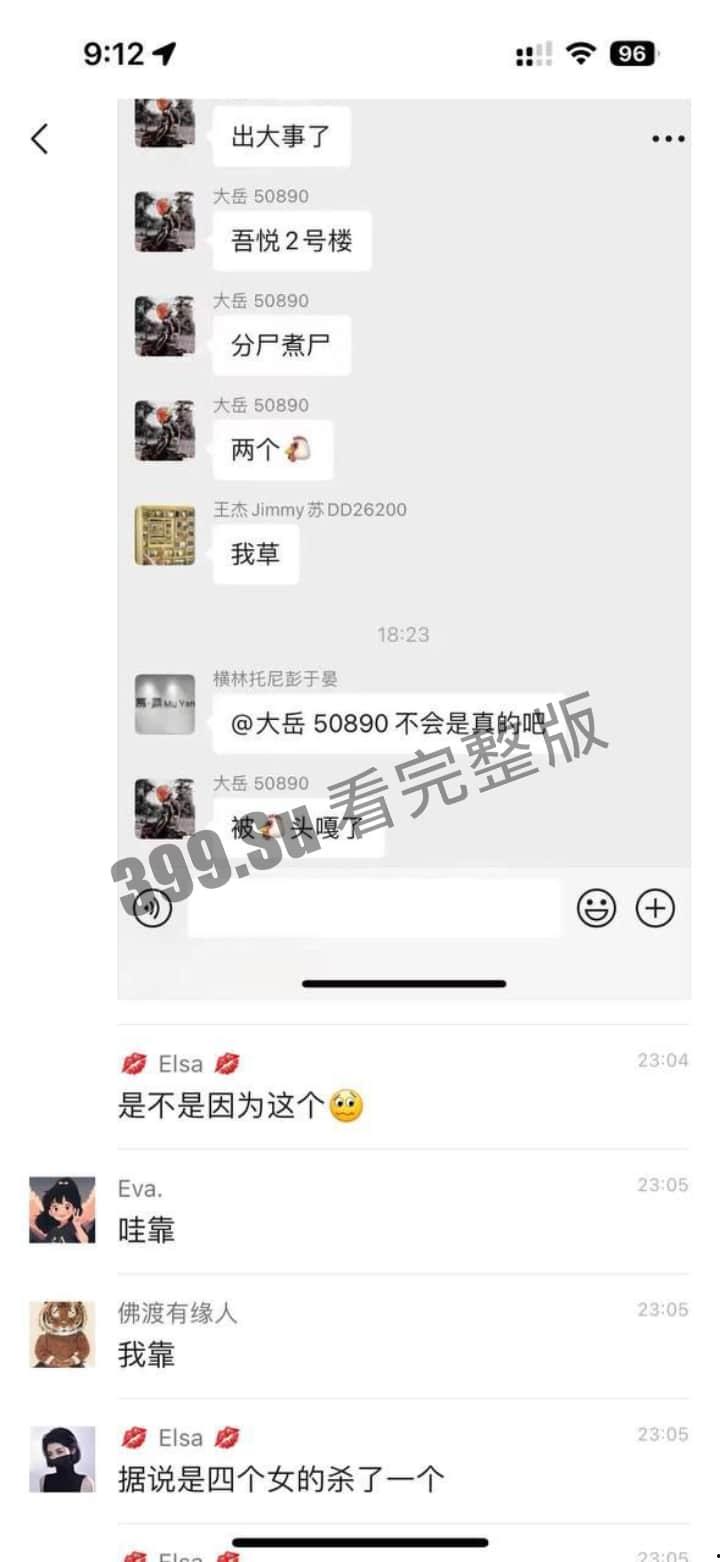
Task: Tap Elsa's avatar beside 据说是四个女的杀了一个
Action: (x=62, y=1459)
